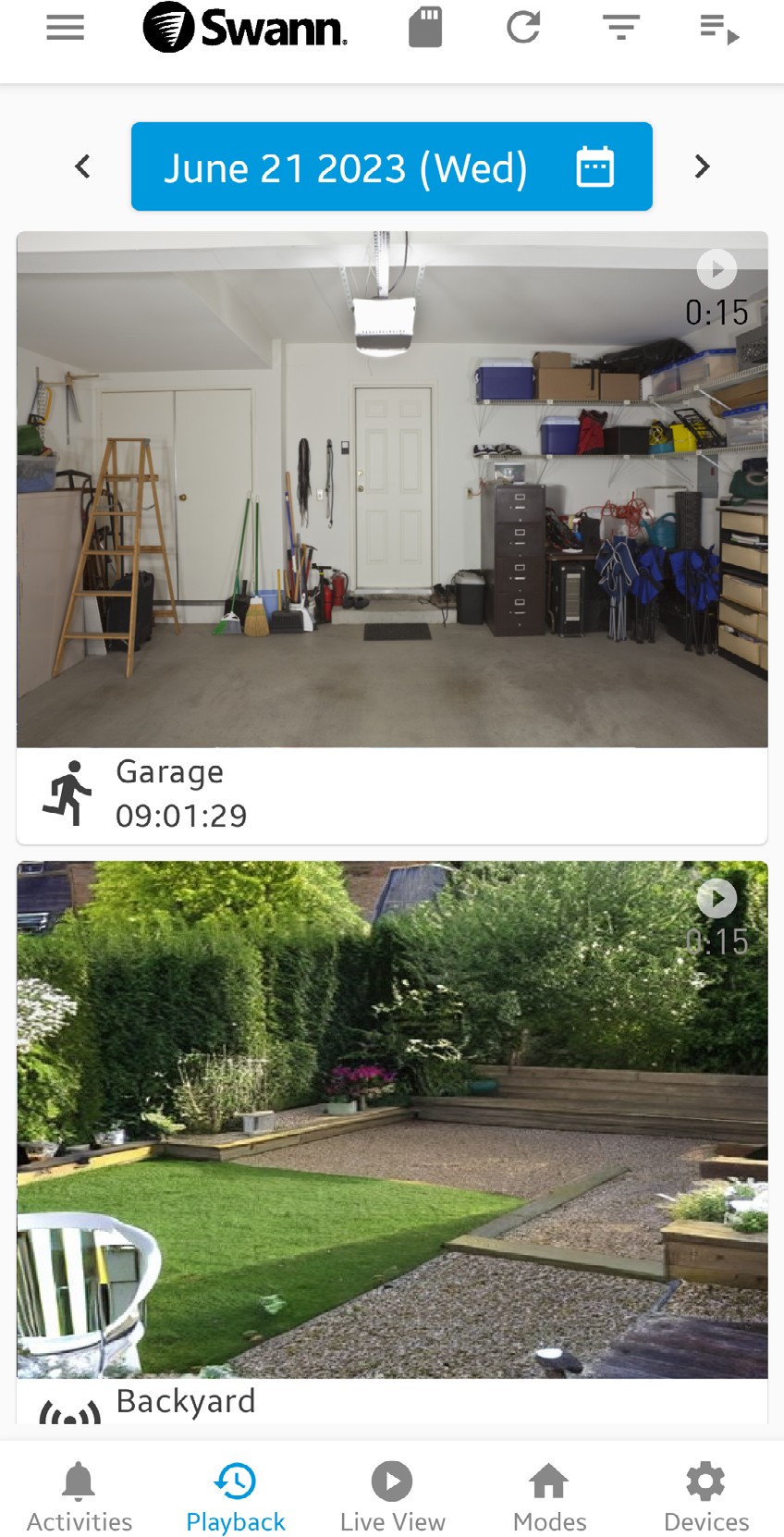Switch to the Activities tab
Image resolution: width=784 pixels, height=1537 pixels.
(79, 1496)
